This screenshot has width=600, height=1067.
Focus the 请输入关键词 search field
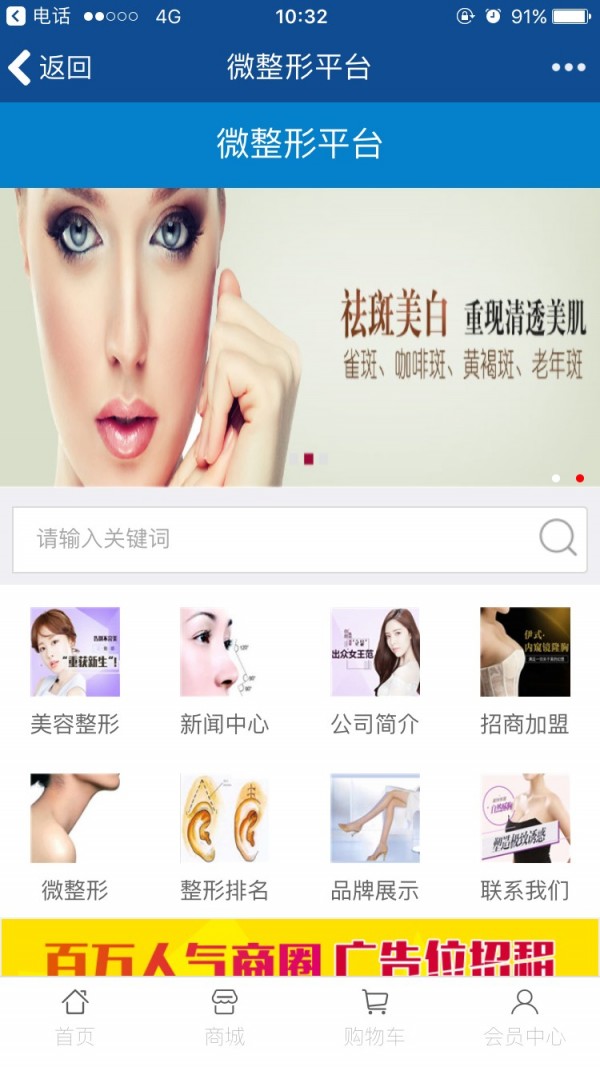270,539
